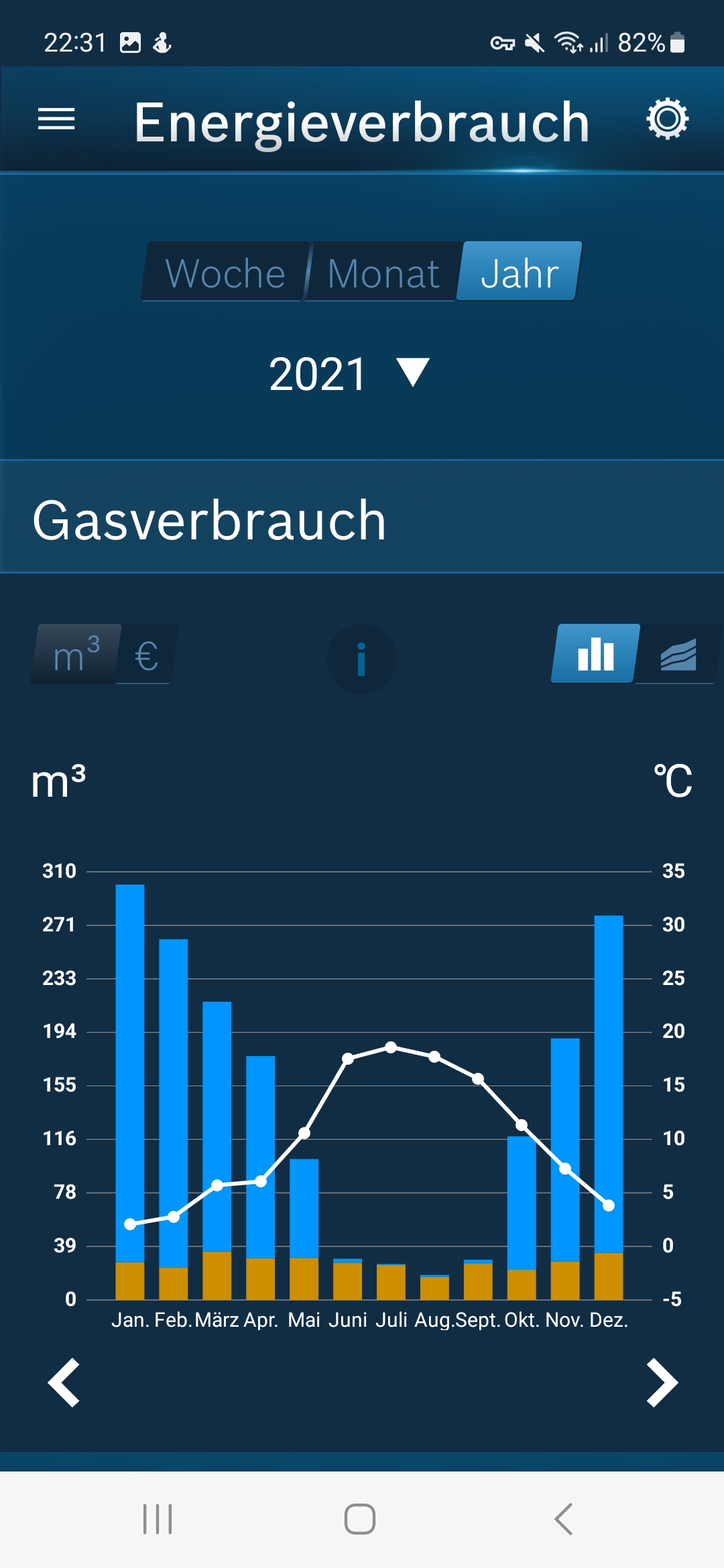Select the bar chart view

pos(595,654)
